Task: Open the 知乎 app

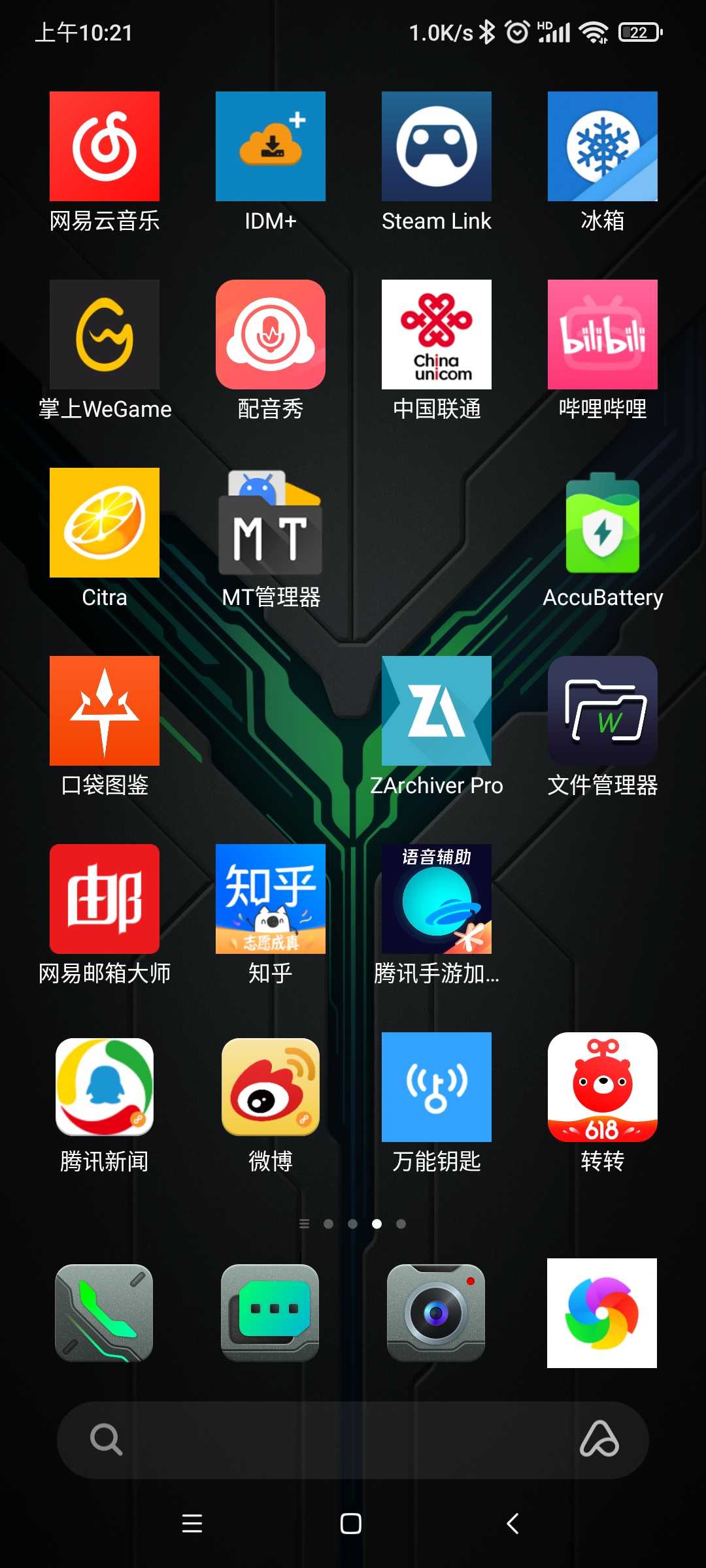Action: pyautogui.click(x=271, y=899)
